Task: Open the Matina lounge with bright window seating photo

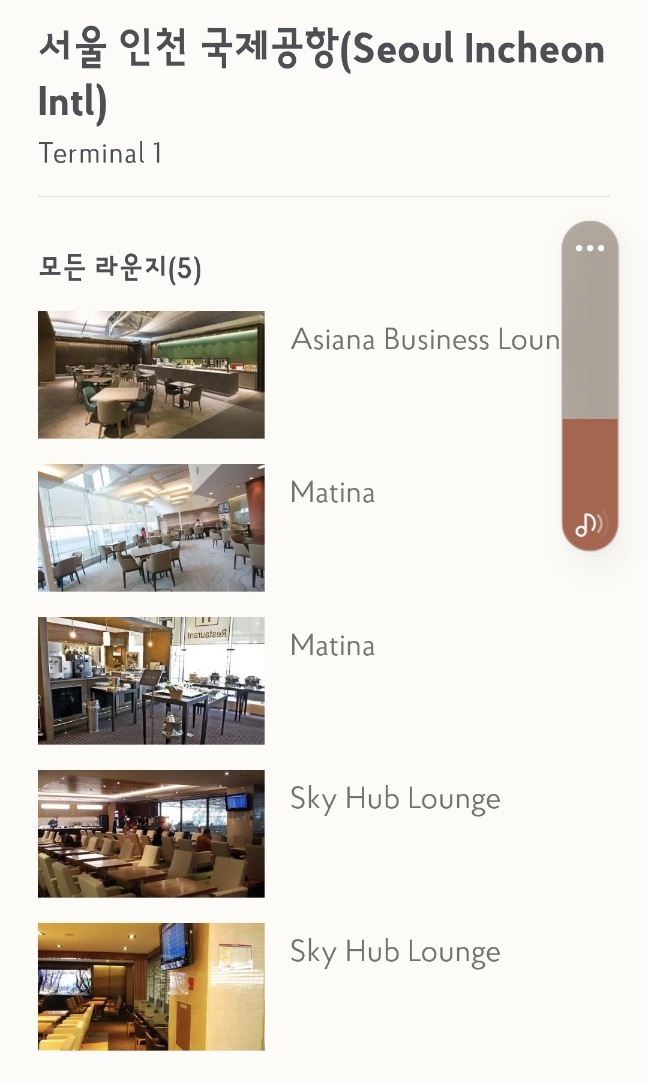Action: pos(323,528)
